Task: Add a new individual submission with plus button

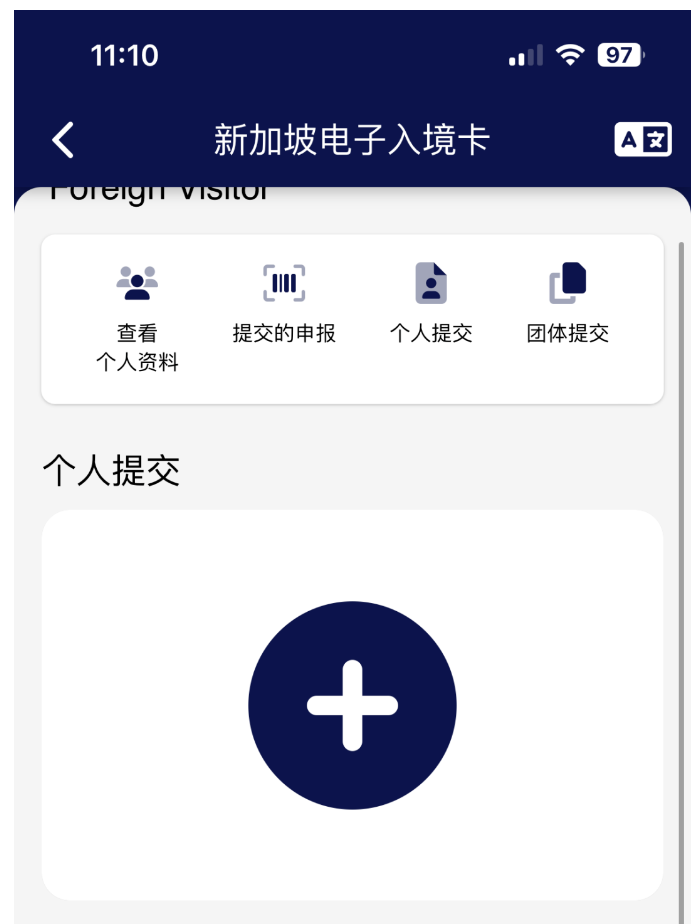Action: pyautogui.click(x=352, y=705)
